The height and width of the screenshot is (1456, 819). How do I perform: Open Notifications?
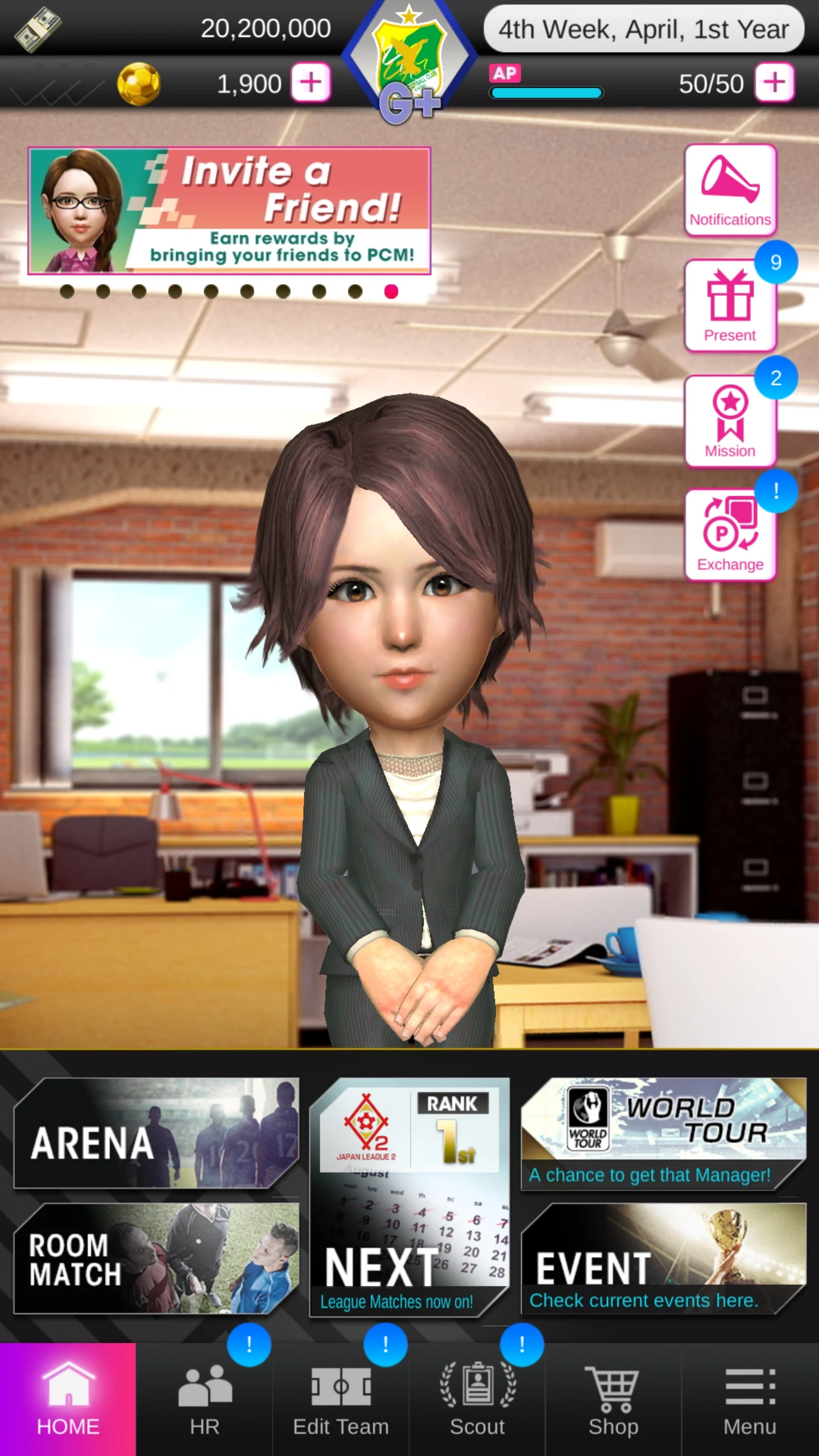tap(730, 190)
